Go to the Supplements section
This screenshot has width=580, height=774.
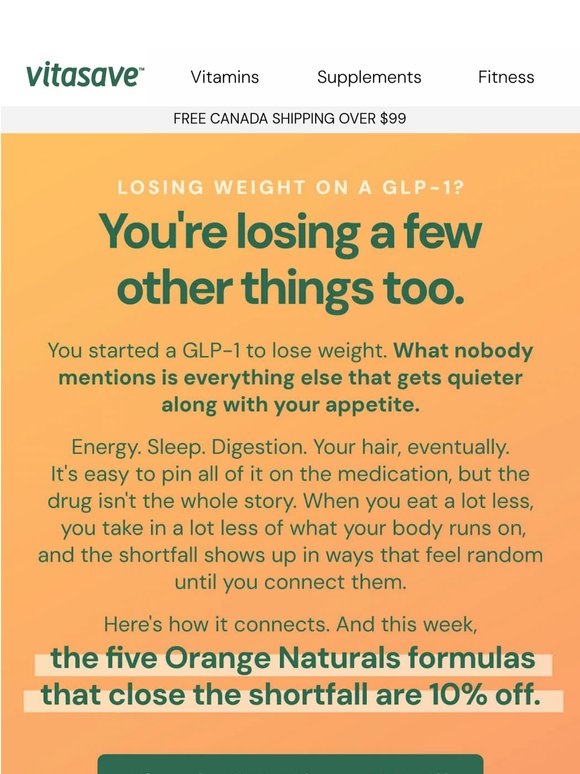tap(369, 77)
